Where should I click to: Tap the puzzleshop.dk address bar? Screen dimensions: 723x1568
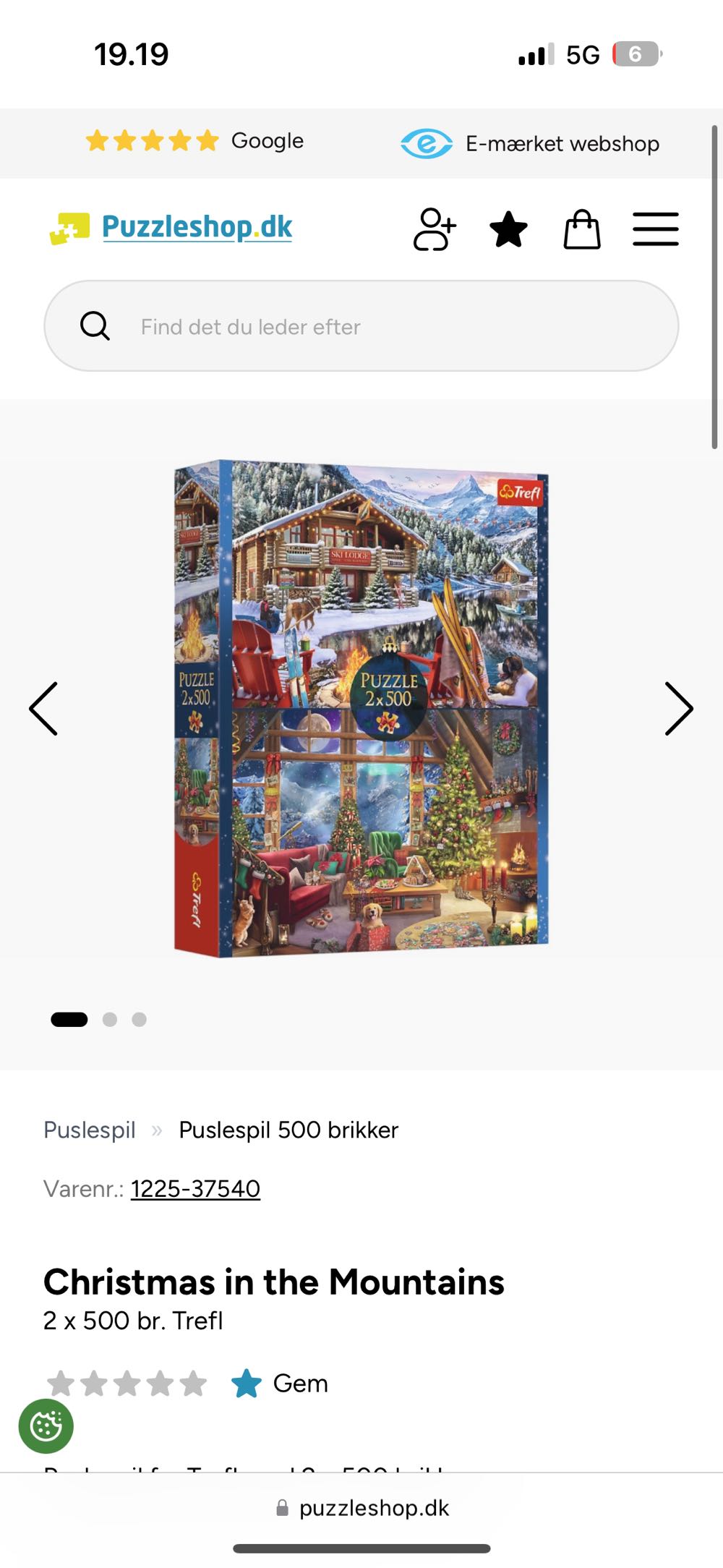pyautogui.click(x=361, y=1508)
